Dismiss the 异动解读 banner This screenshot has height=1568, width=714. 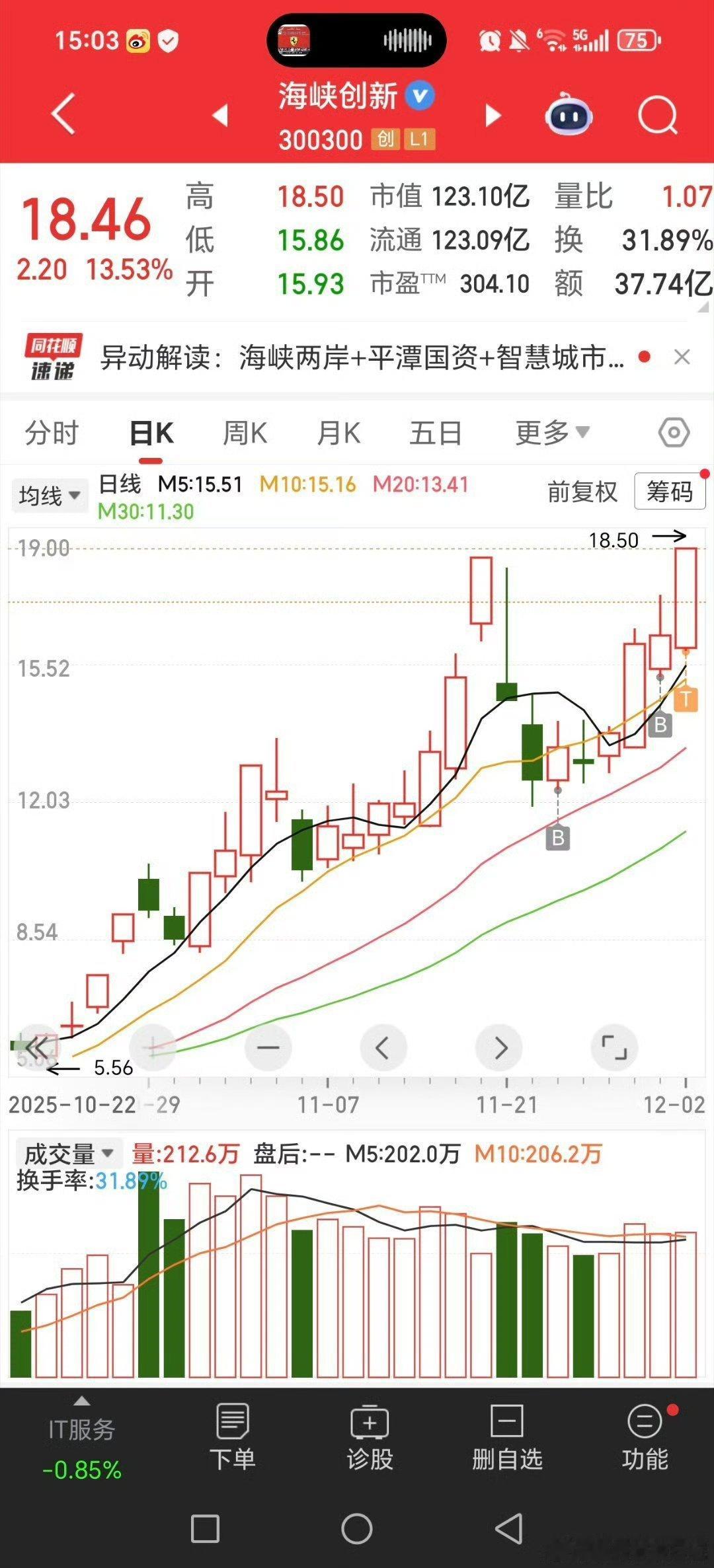click(682, 357)
